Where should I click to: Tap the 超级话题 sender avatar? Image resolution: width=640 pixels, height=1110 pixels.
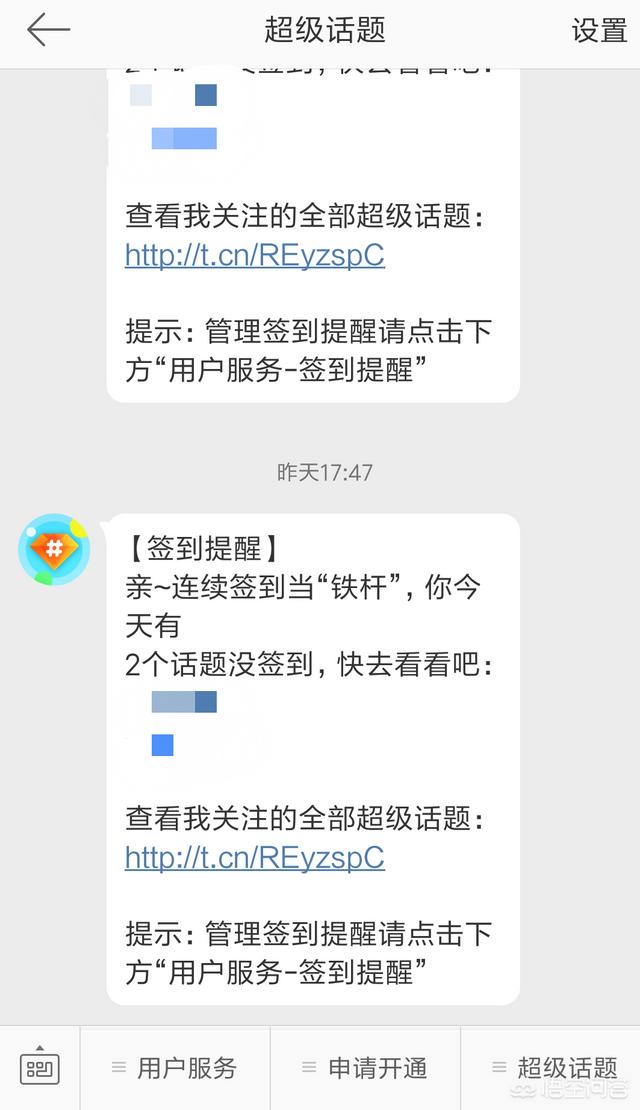(54, 549)
